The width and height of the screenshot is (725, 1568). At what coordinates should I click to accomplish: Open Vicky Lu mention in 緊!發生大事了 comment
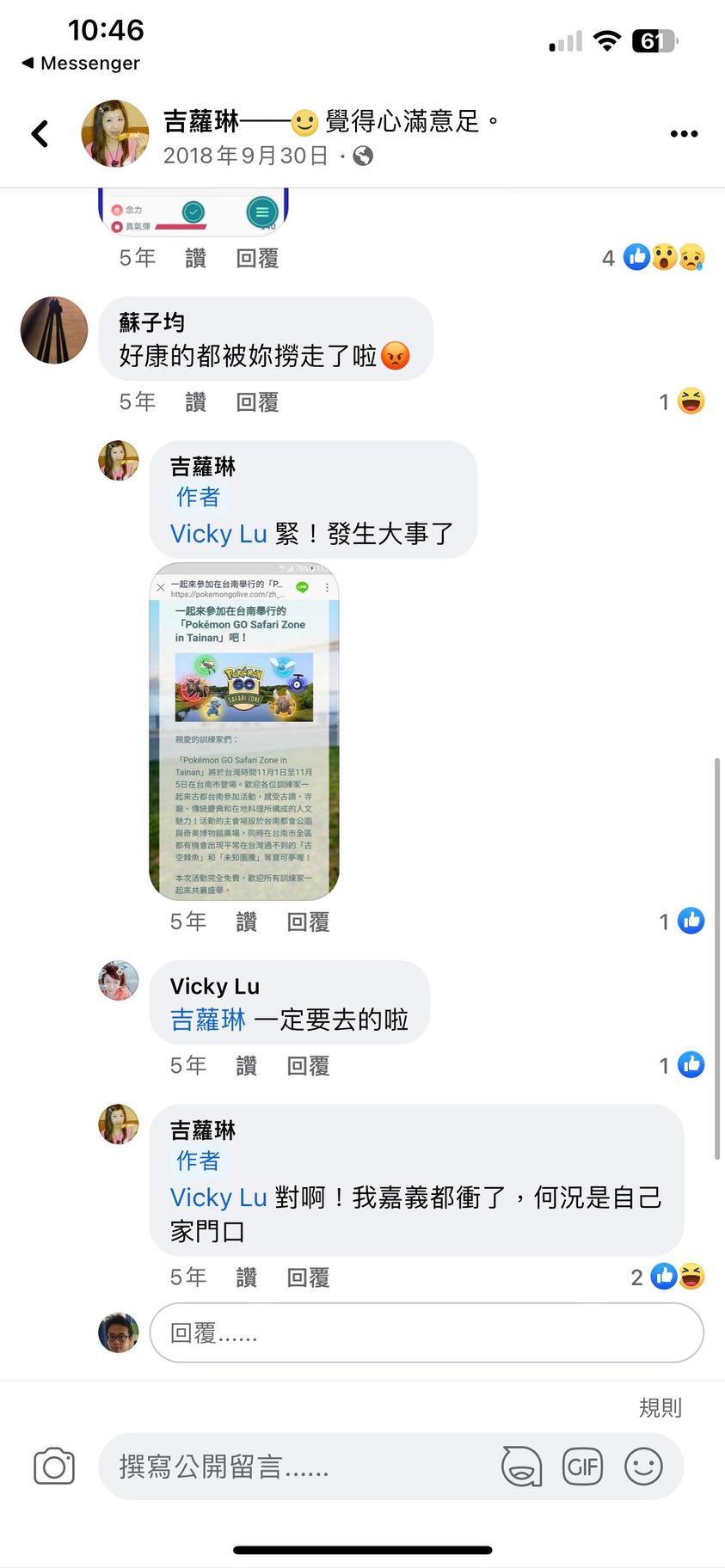218,534
